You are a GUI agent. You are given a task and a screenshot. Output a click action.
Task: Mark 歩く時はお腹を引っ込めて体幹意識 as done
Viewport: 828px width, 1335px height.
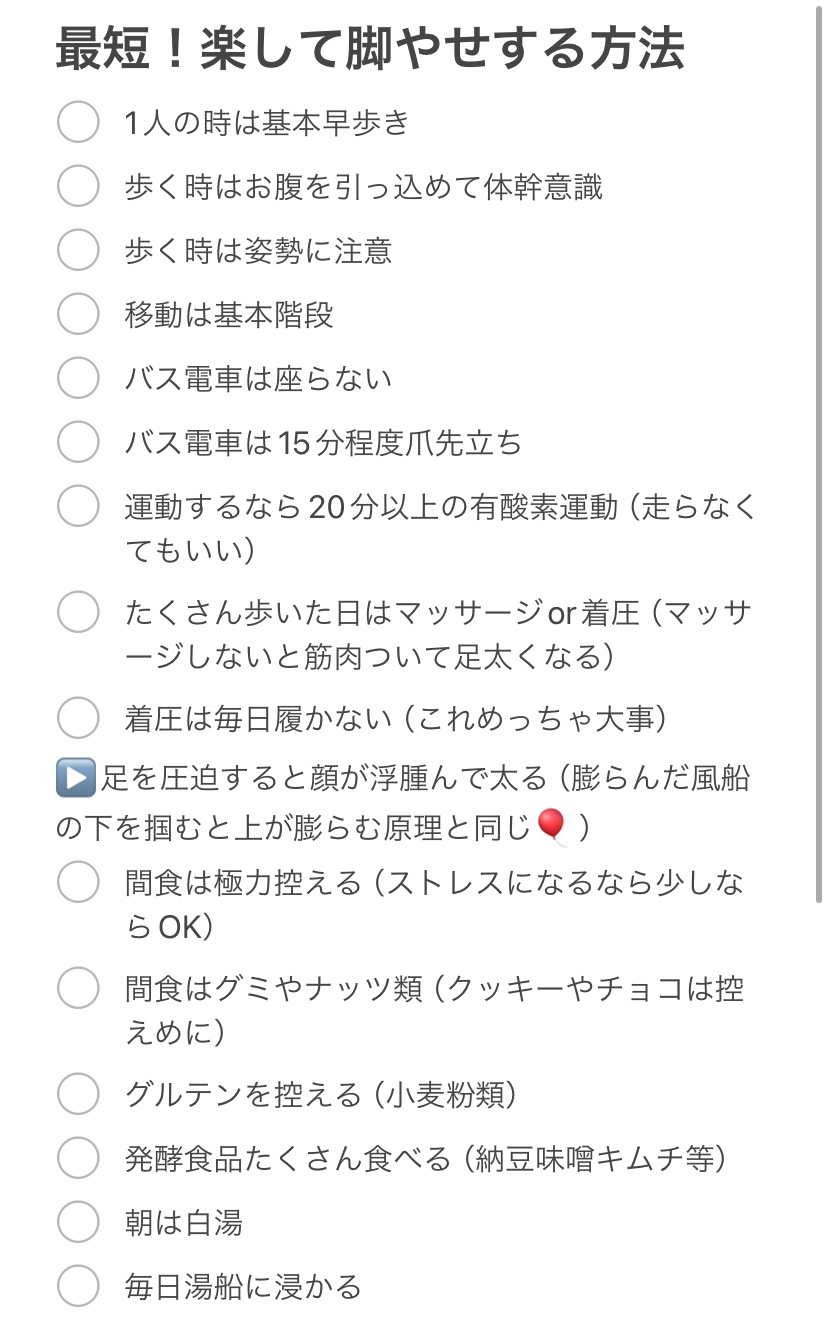click(x=77, y=186)
